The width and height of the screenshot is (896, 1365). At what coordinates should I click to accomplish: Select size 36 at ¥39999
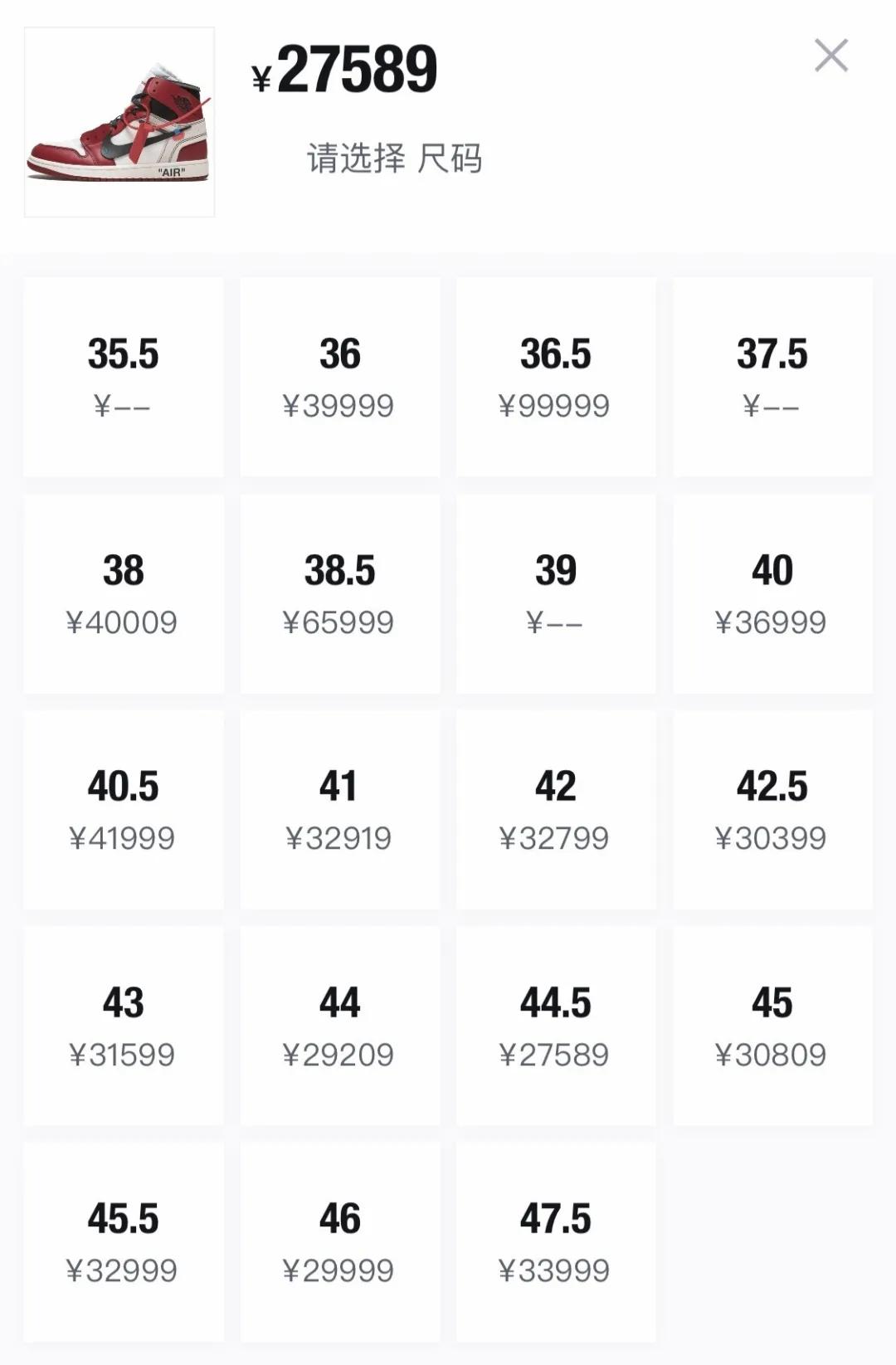pos(339,377)
